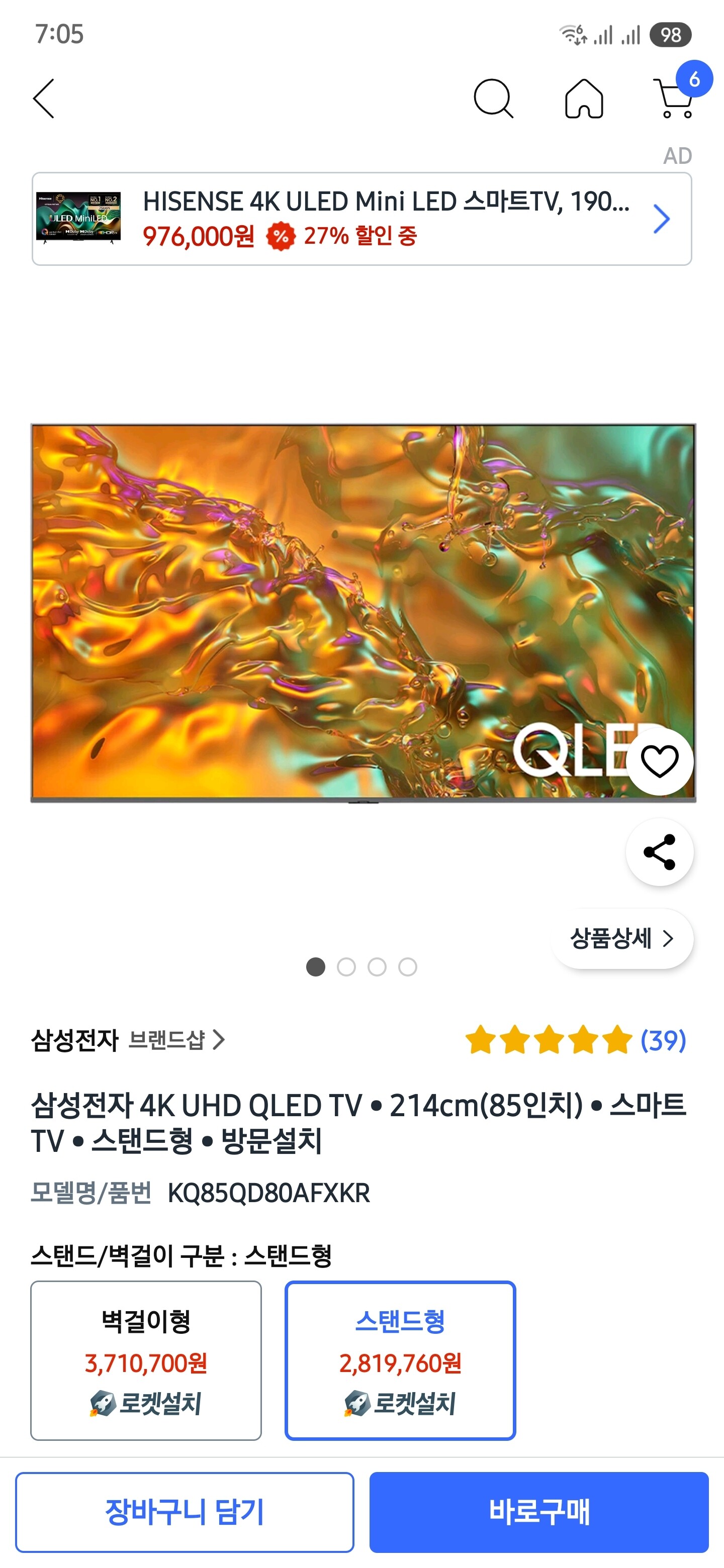Select the 벽걸이형 option
The width and height of the screenshot is (724, 1568).
tap(146, 1360)
